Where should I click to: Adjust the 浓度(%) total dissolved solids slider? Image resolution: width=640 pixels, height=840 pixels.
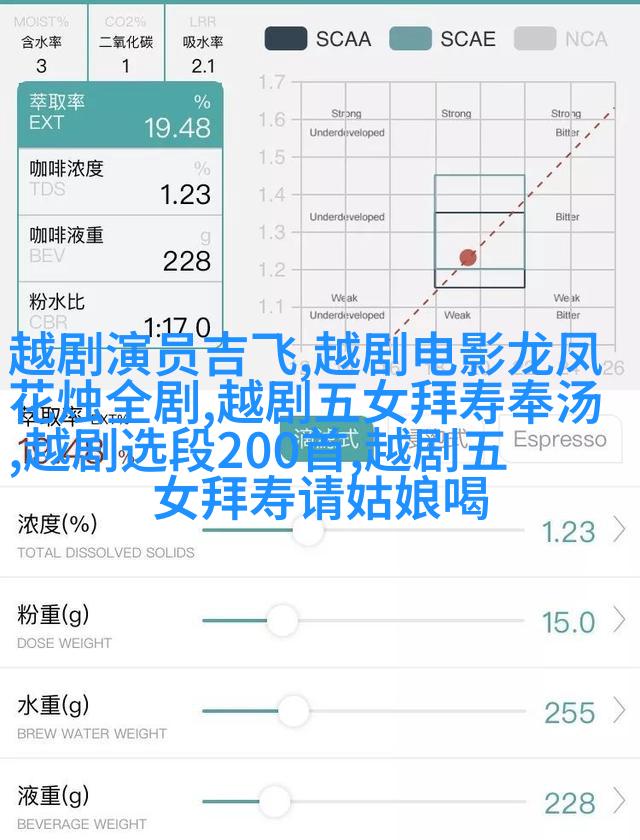pyautogui.click(x=307, y=530)
